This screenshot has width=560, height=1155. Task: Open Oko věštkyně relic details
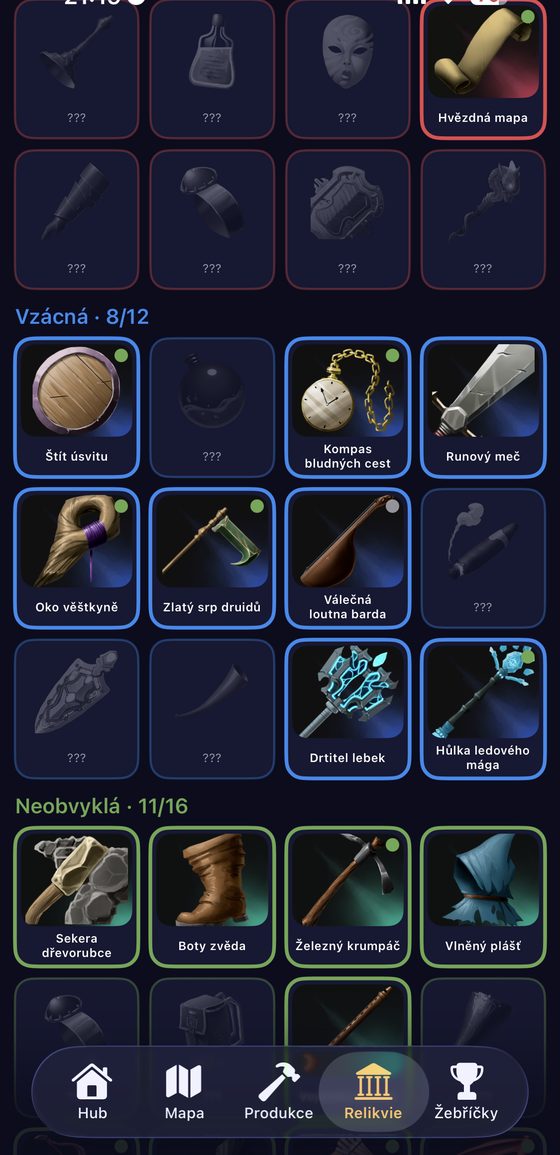click(x=77, y=558)
